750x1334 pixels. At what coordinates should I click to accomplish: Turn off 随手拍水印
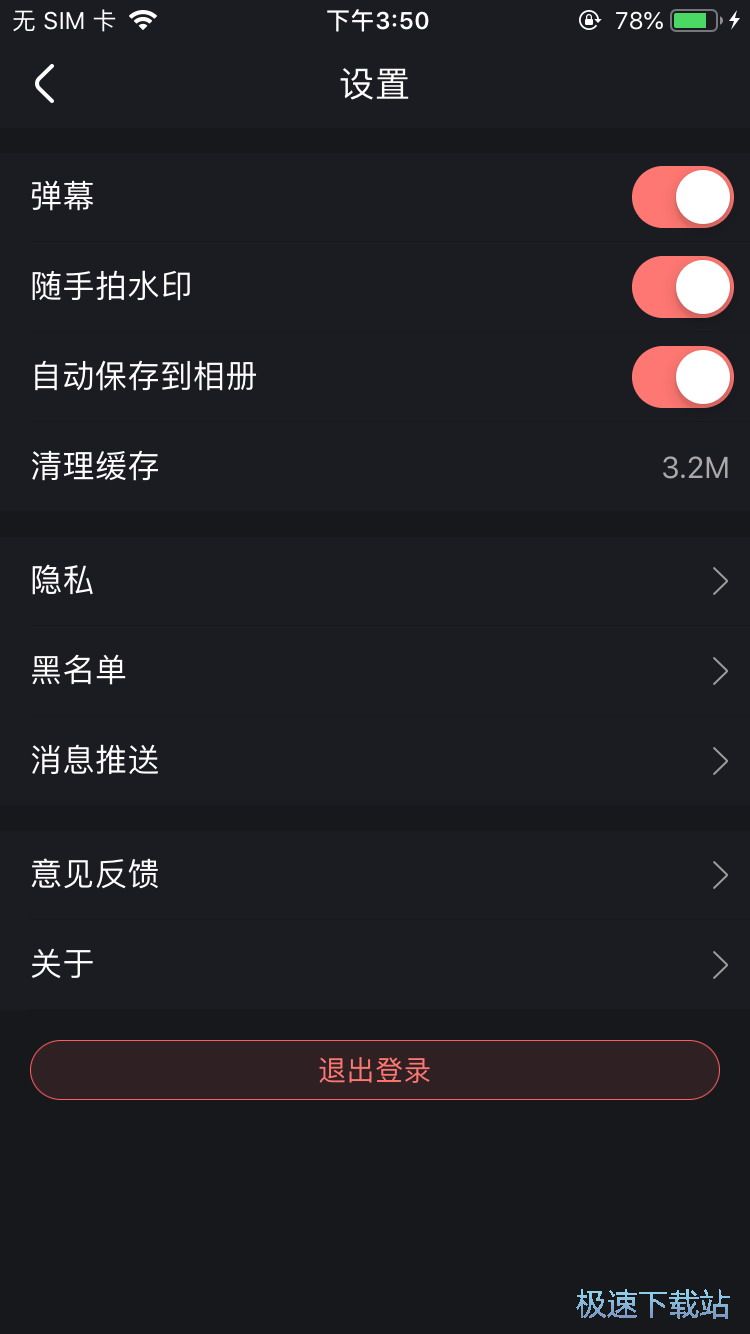coord(682,287)
